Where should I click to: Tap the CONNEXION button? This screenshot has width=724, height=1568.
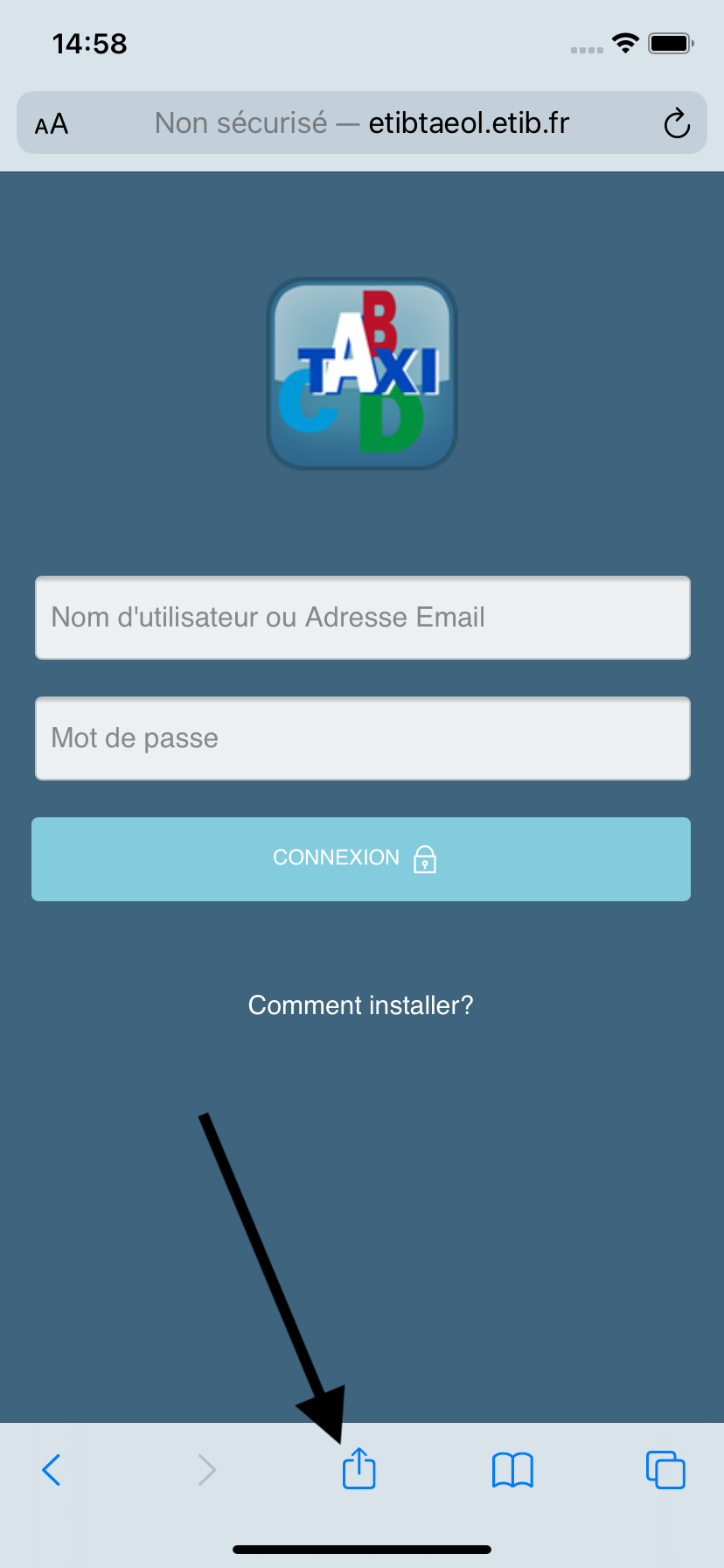point(361,859)
